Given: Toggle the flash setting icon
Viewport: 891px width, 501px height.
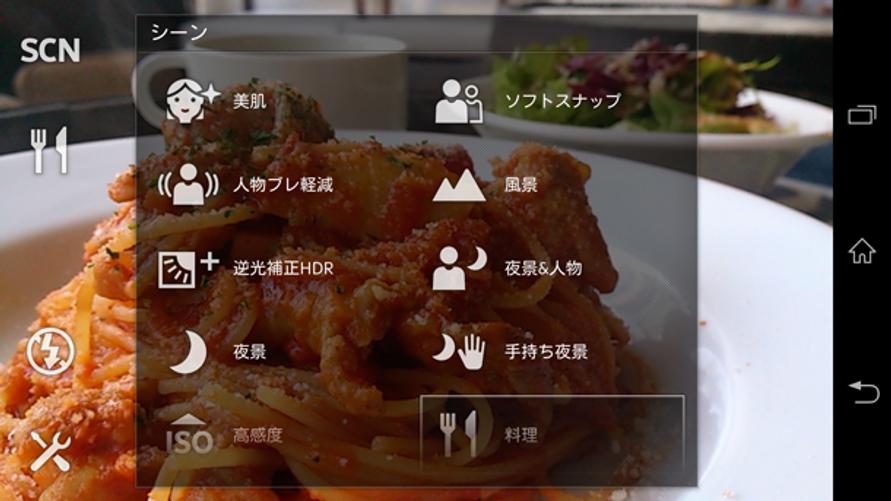Looking at the screenshot, I should click(50, 352).
